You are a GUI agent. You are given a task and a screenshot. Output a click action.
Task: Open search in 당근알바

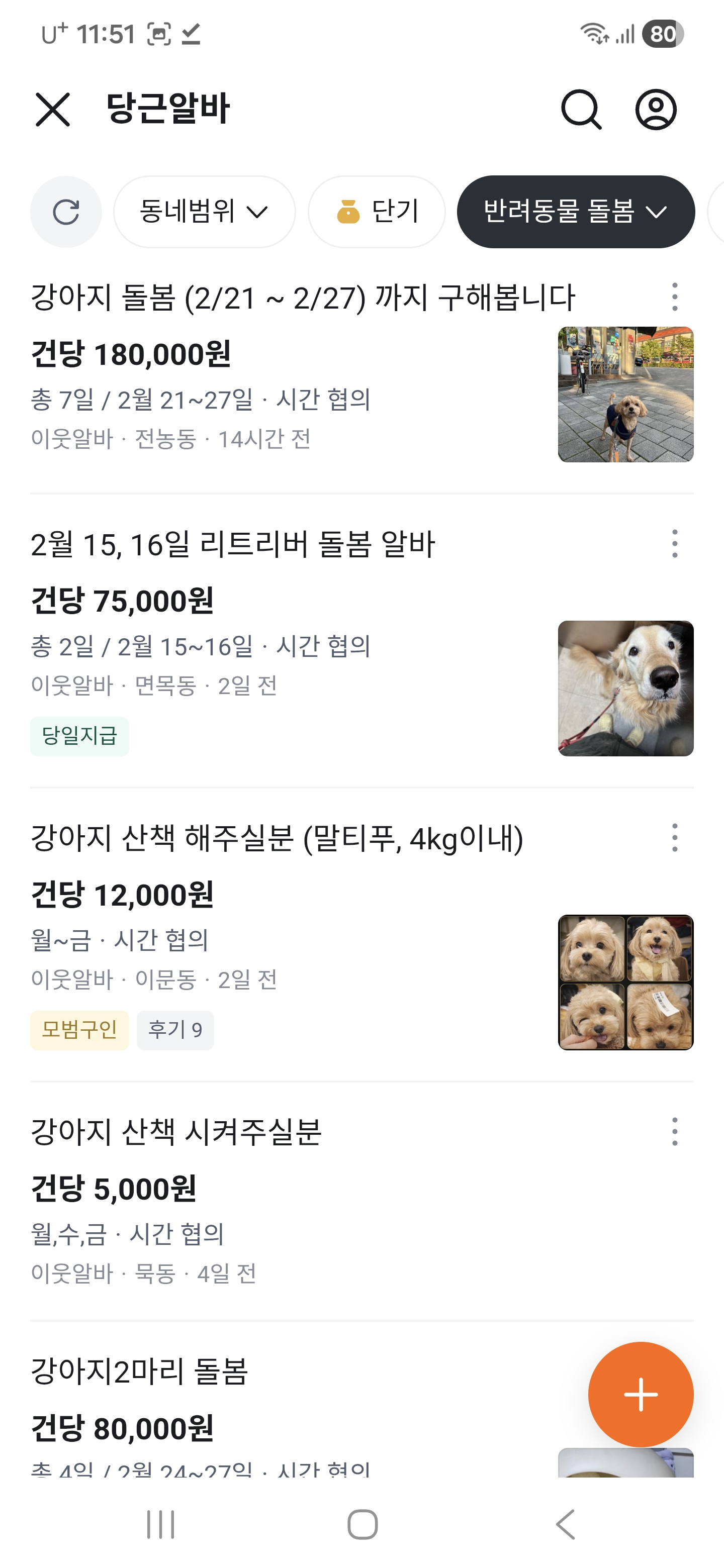click(x=581, y=110)
